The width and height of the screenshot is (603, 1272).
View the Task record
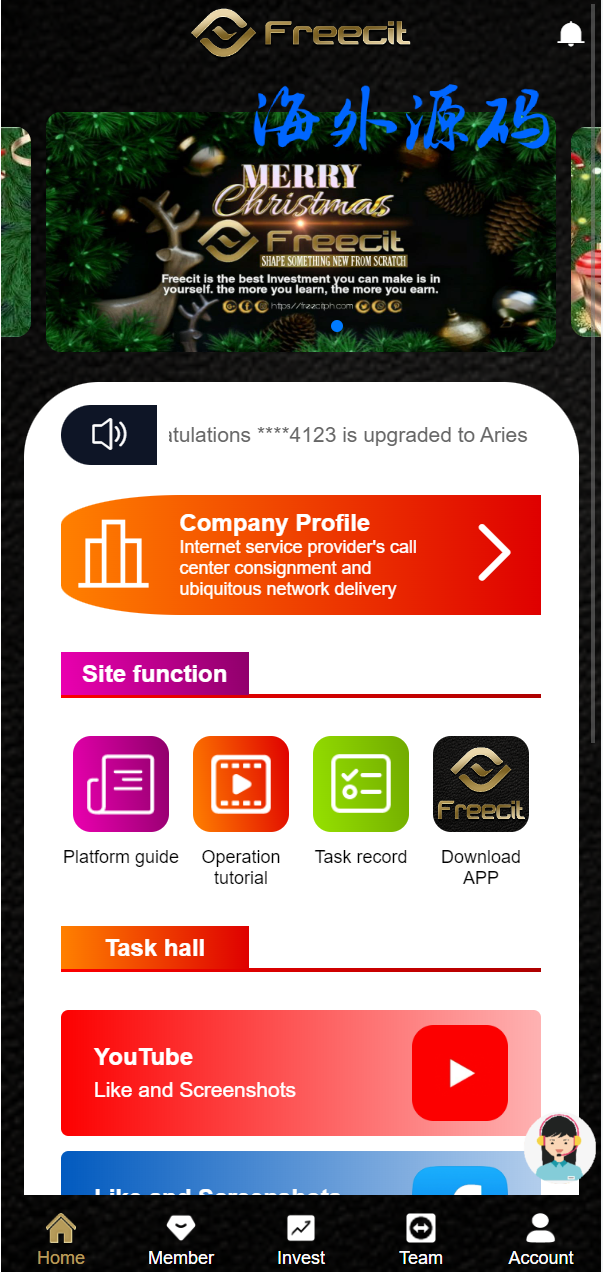[361, 784]
